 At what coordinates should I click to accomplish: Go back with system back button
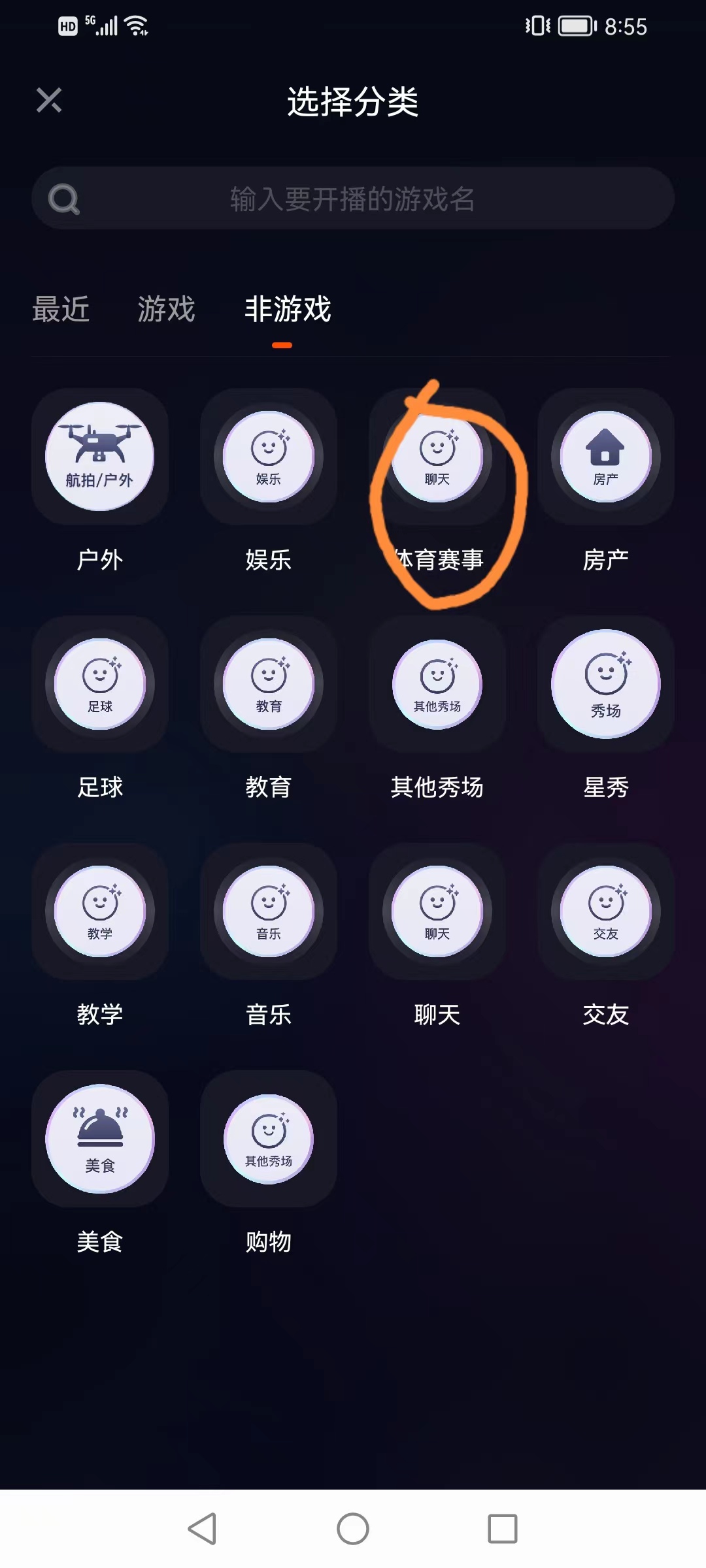(202, 1529)
